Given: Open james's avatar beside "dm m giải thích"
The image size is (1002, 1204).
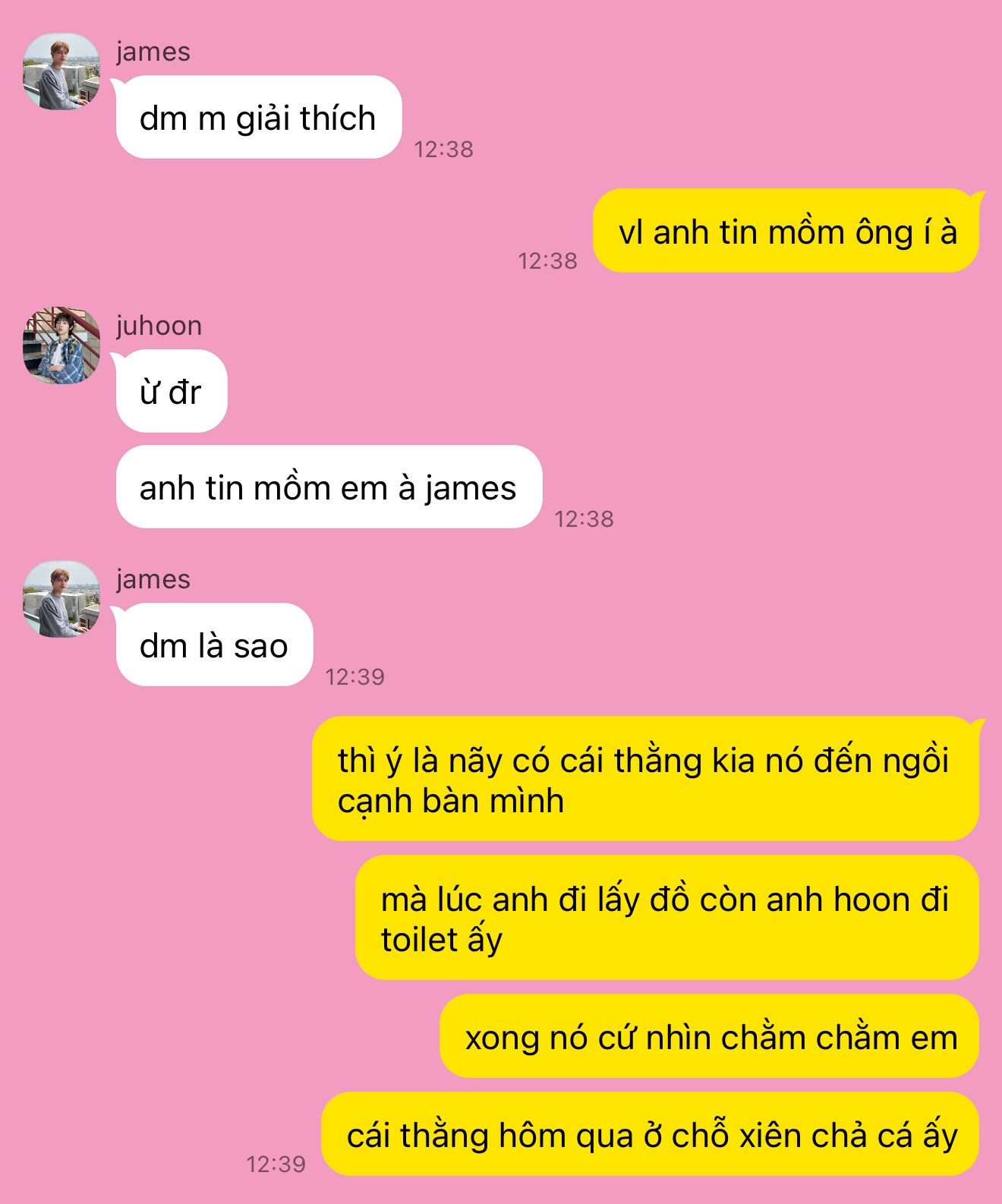Looking at the screenshot, I should point(61,71).
